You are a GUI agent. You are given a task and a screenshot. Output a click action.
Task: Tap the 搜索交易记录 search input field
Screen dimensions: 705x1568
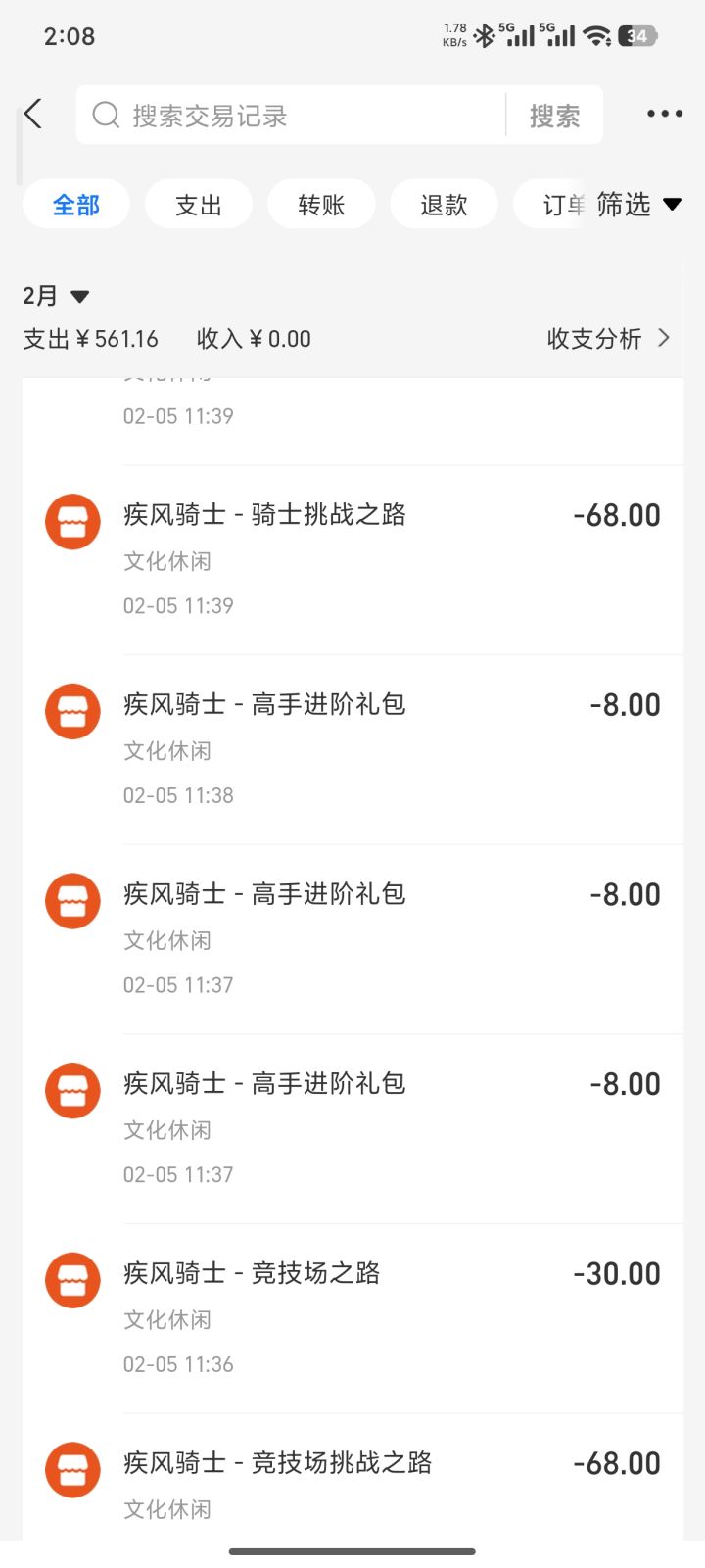[x=294, y=115]
